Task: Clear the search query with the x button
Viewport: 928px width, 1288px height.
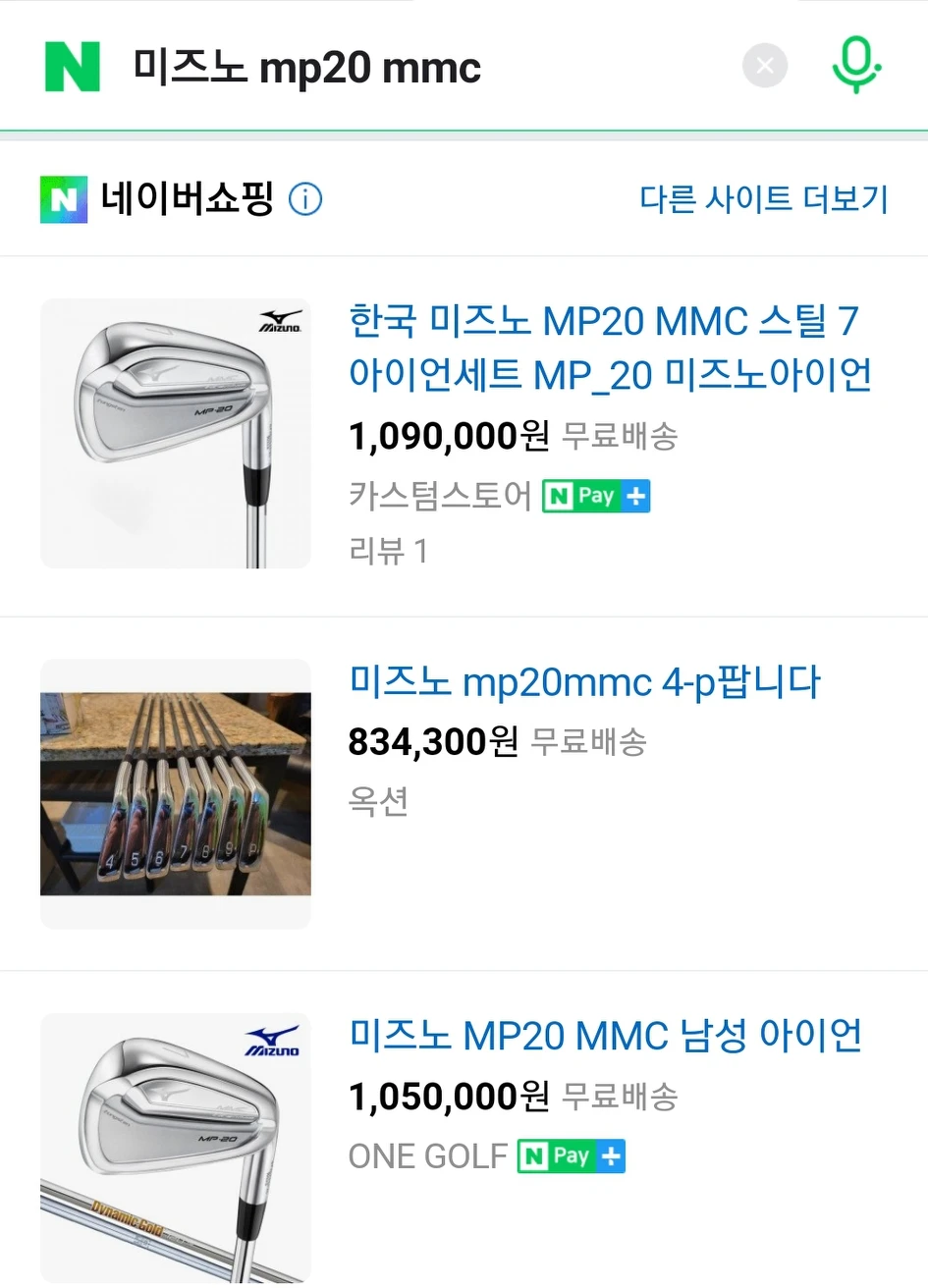Action: click(x=765, y=65)
